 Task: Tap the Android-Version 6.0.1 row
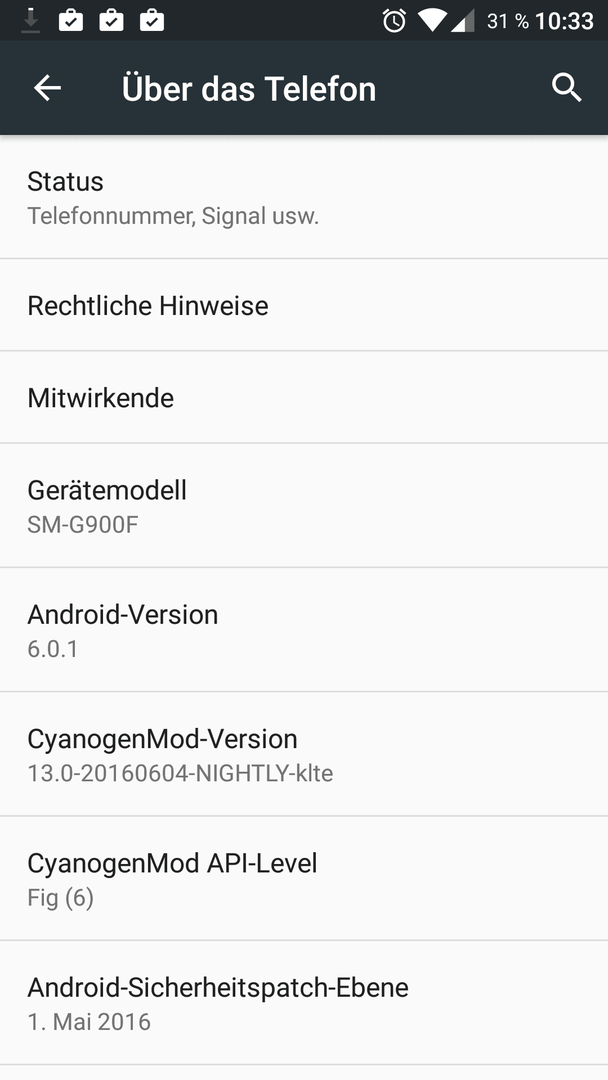[x=304, y=630]
